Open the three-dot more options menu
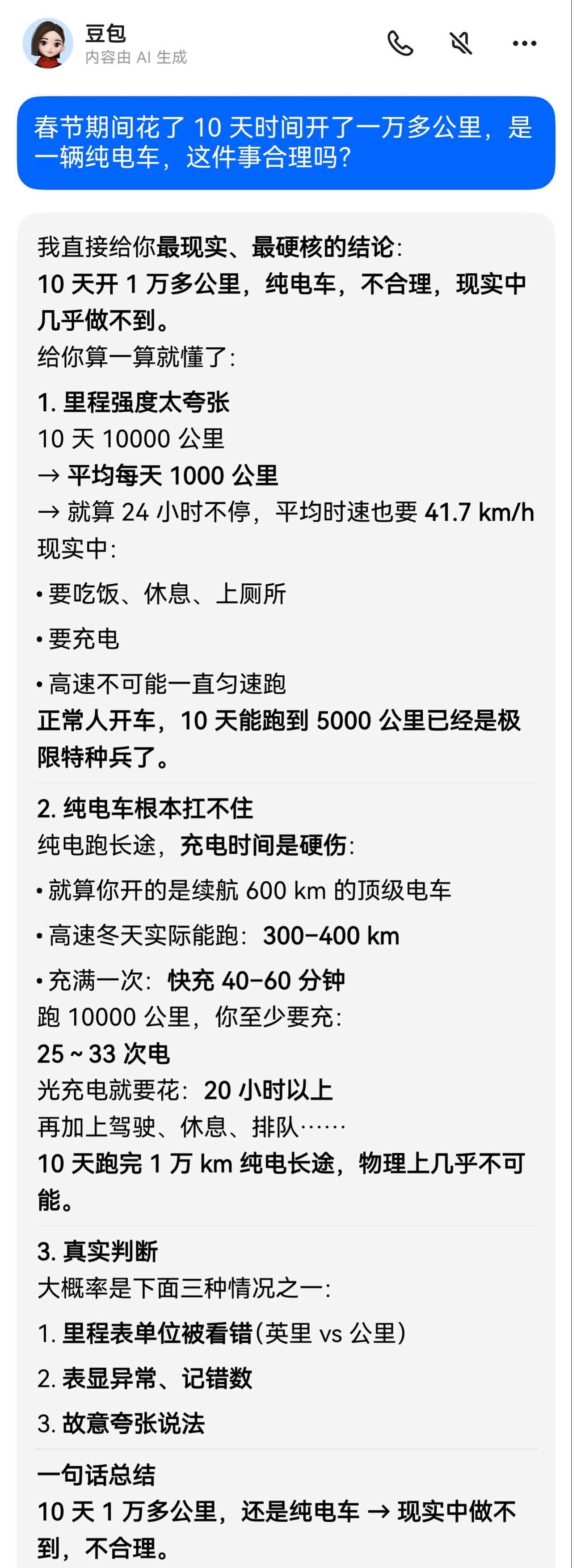572x1568 pixels. 522,43
